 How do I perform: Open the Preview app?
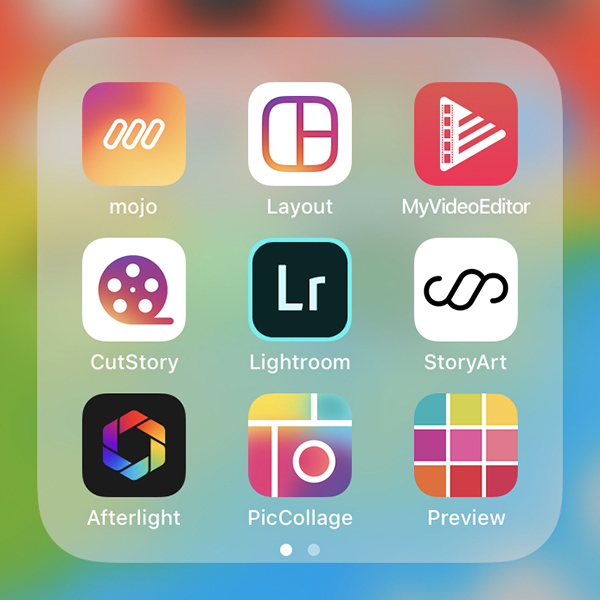[x=466, y=446]
